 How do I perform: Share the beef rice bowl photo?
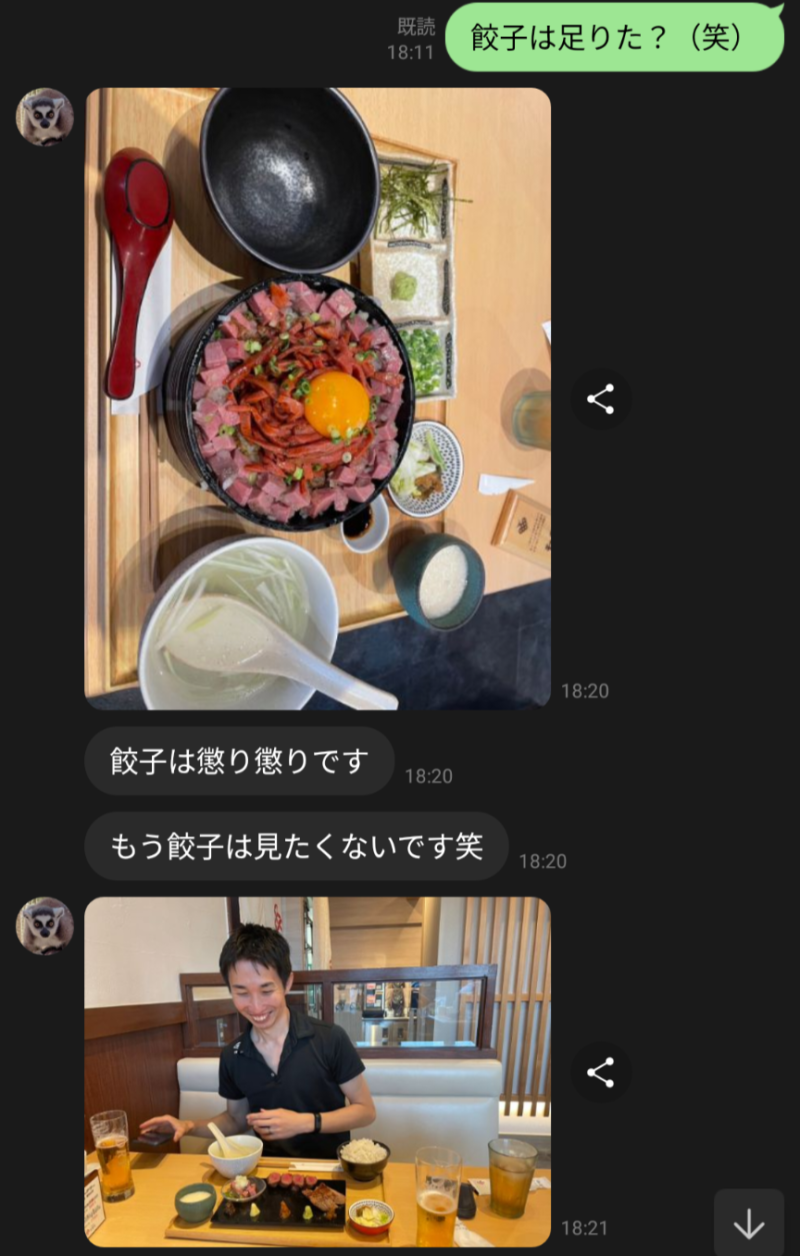(600, 400)
